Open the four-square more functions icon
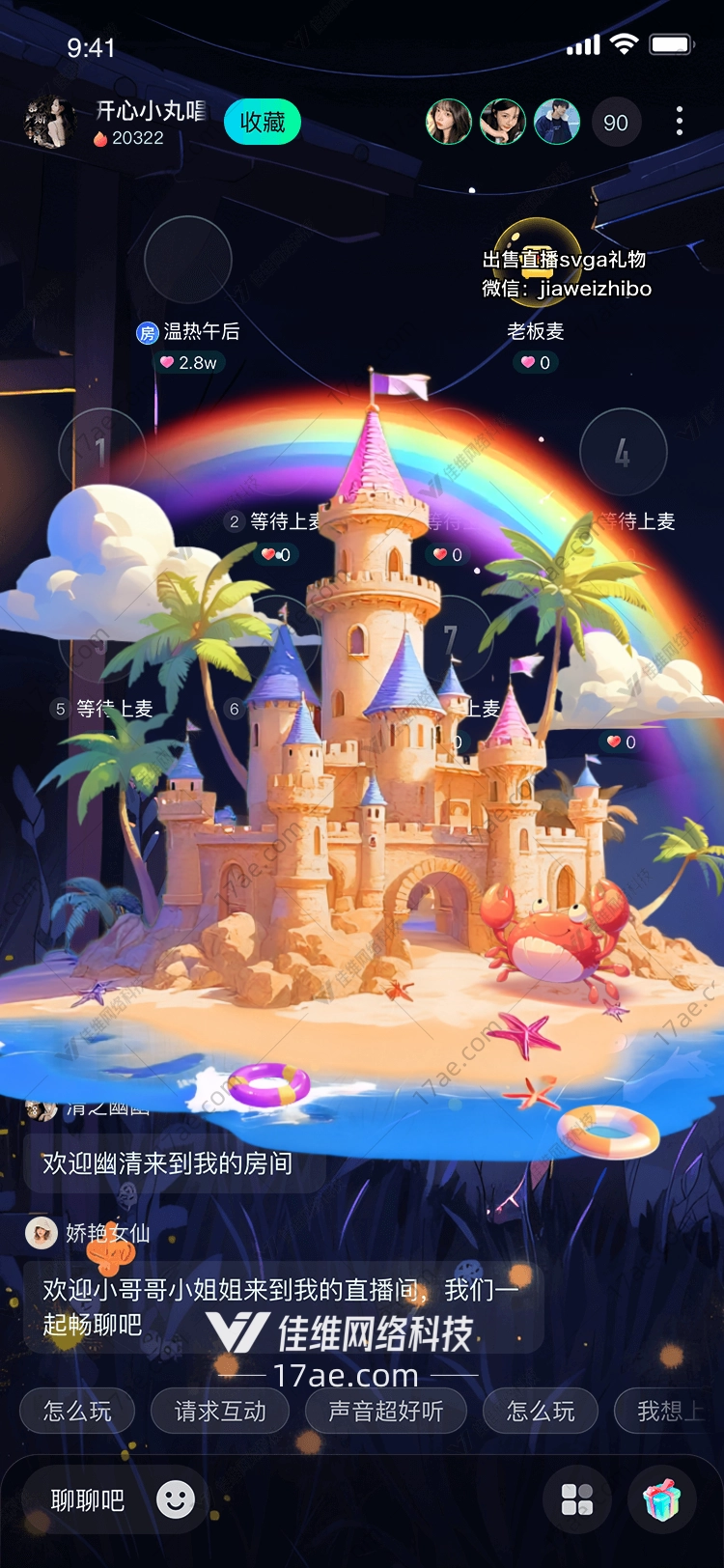Image resolution: width=724 pixels, height=1568 pixels. (x=577, y=1499)
